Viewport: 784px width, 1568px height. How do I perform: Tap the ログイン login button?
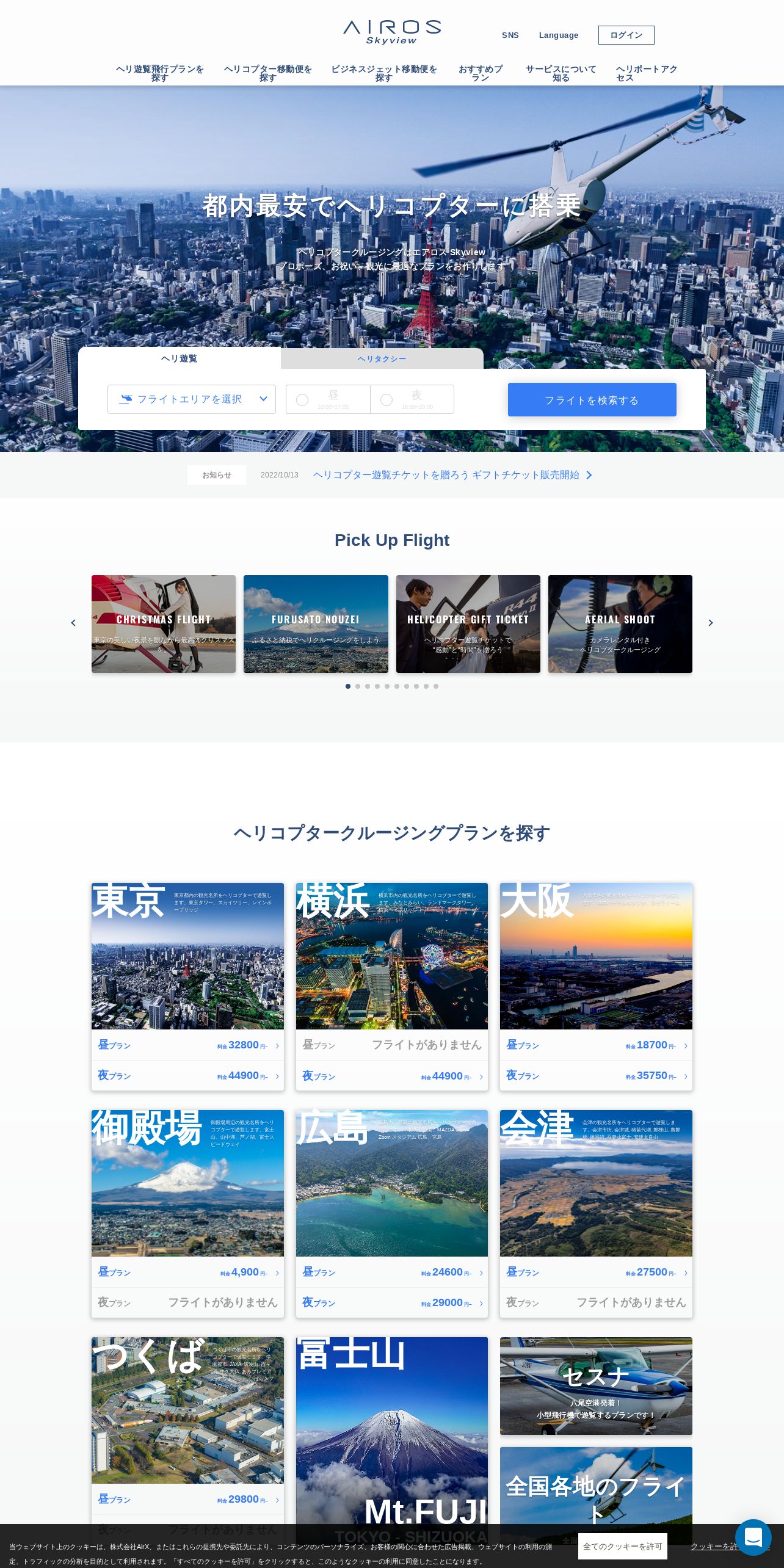coord(626,35)
